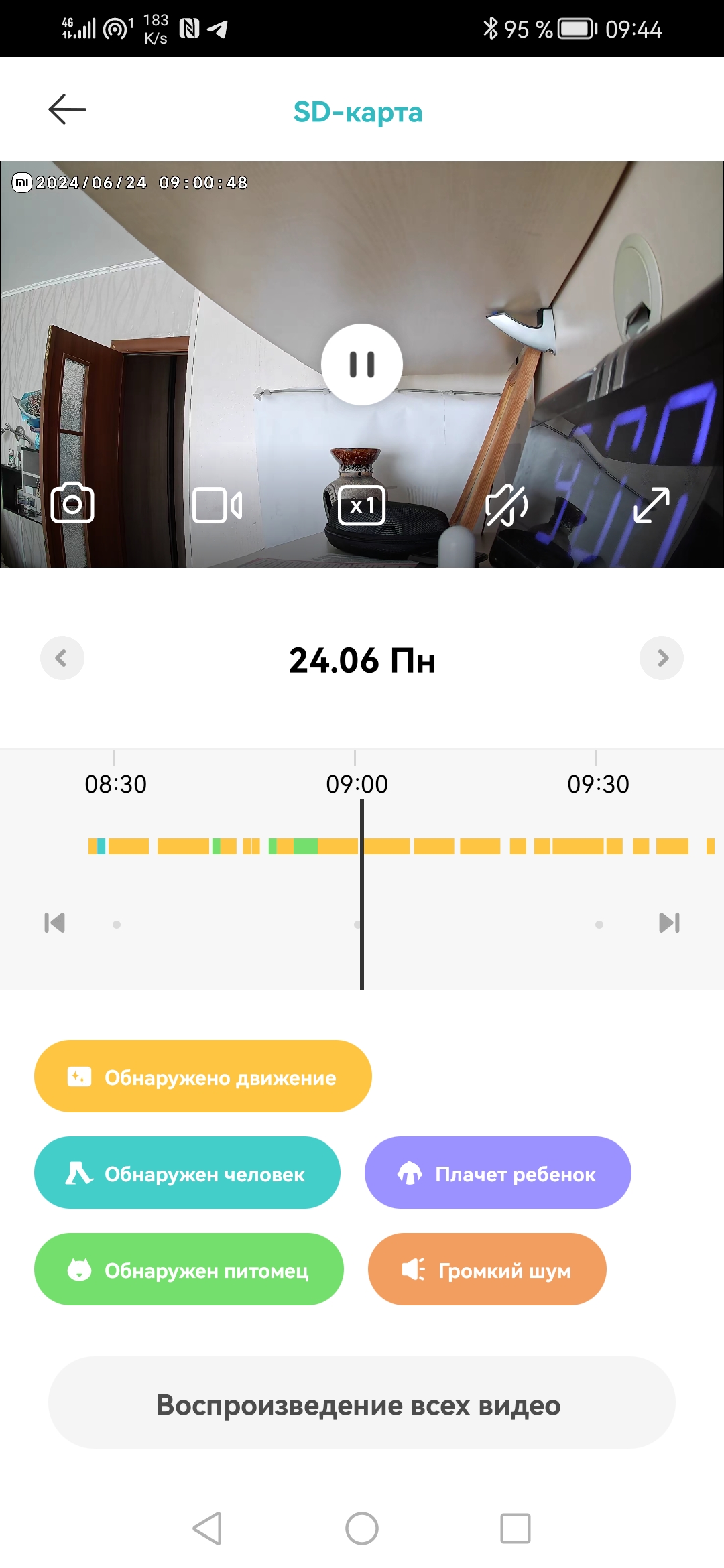The height and width of the screenshot is (1568, 724).
Task: Filter by Громкий шум
Action: tap(487, 1269)
